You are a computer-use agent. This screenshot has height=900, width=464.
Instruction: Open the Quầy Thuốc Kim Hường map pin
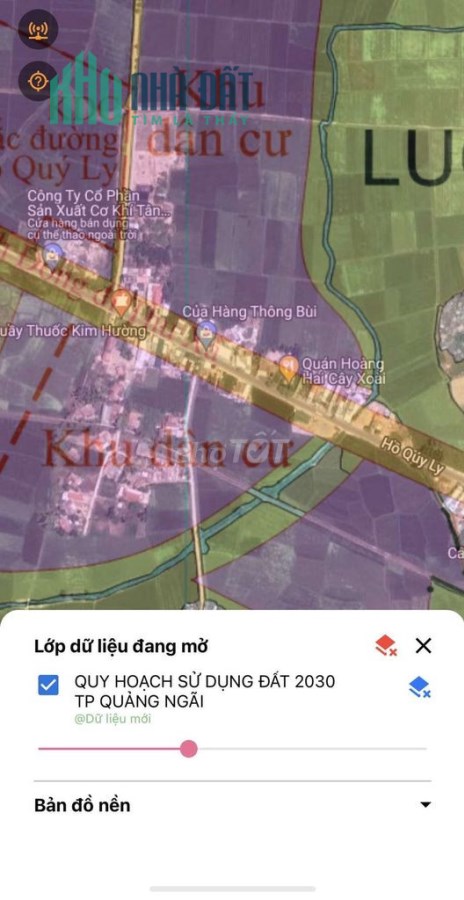click(121, 302)
